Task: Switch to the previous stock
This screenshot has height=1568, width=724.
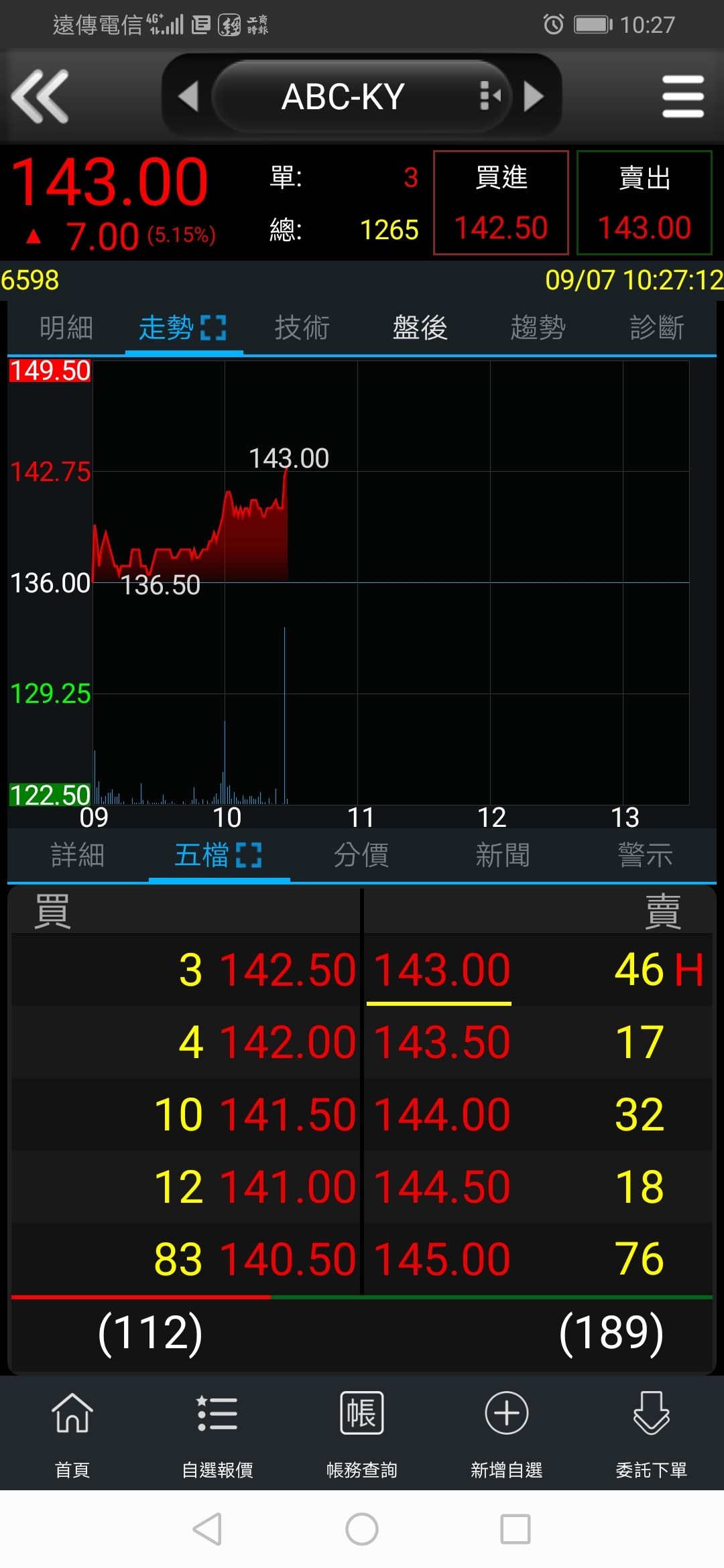Action: tap(188, 96)
